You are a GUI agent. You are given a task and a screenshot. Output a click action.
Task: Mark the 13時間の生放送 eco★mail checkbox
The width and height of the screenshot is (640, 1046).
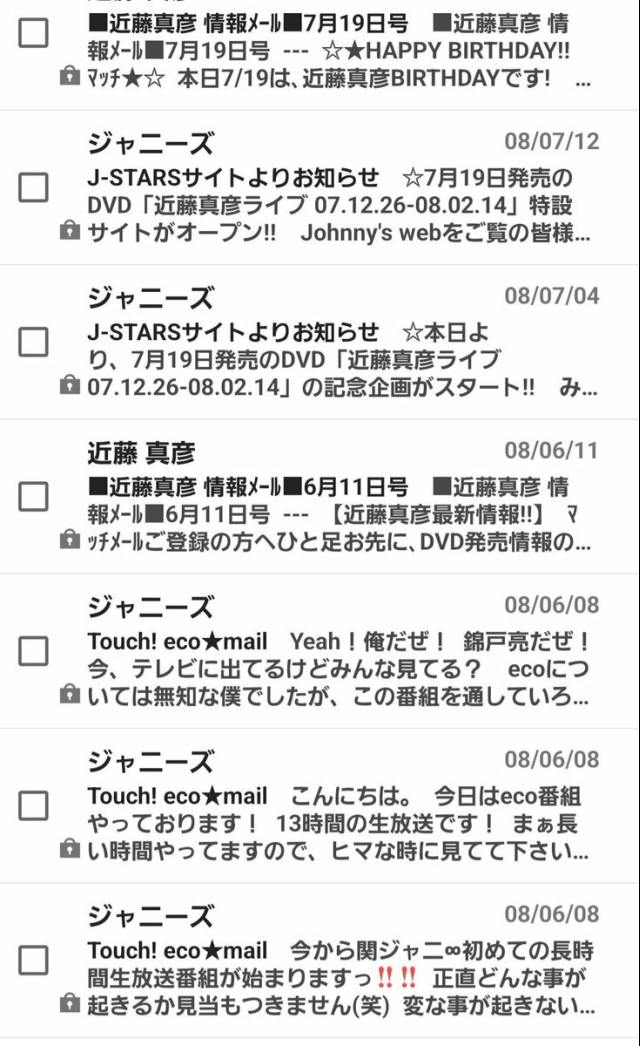click(33, 806)
